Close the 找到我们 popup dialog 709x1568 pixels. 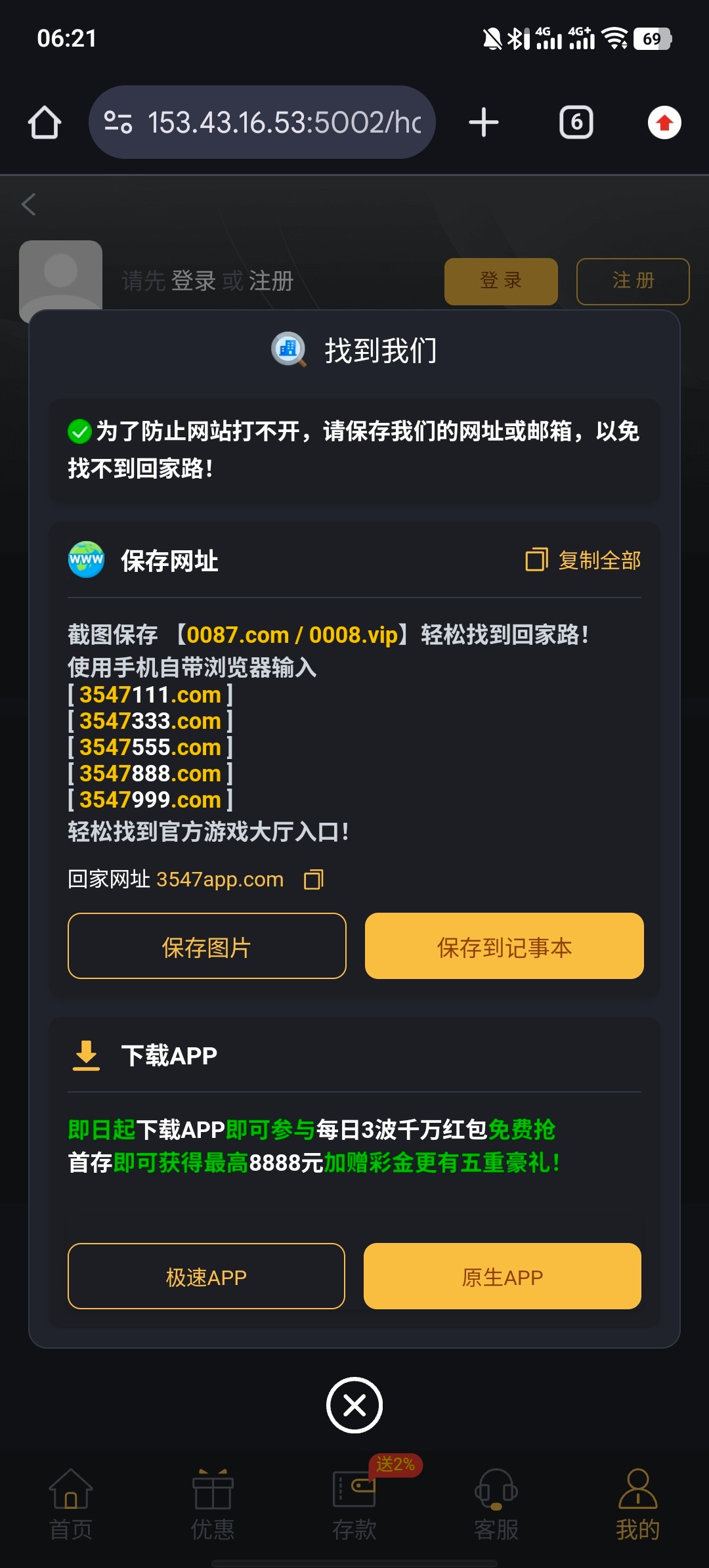point(354,1405)
